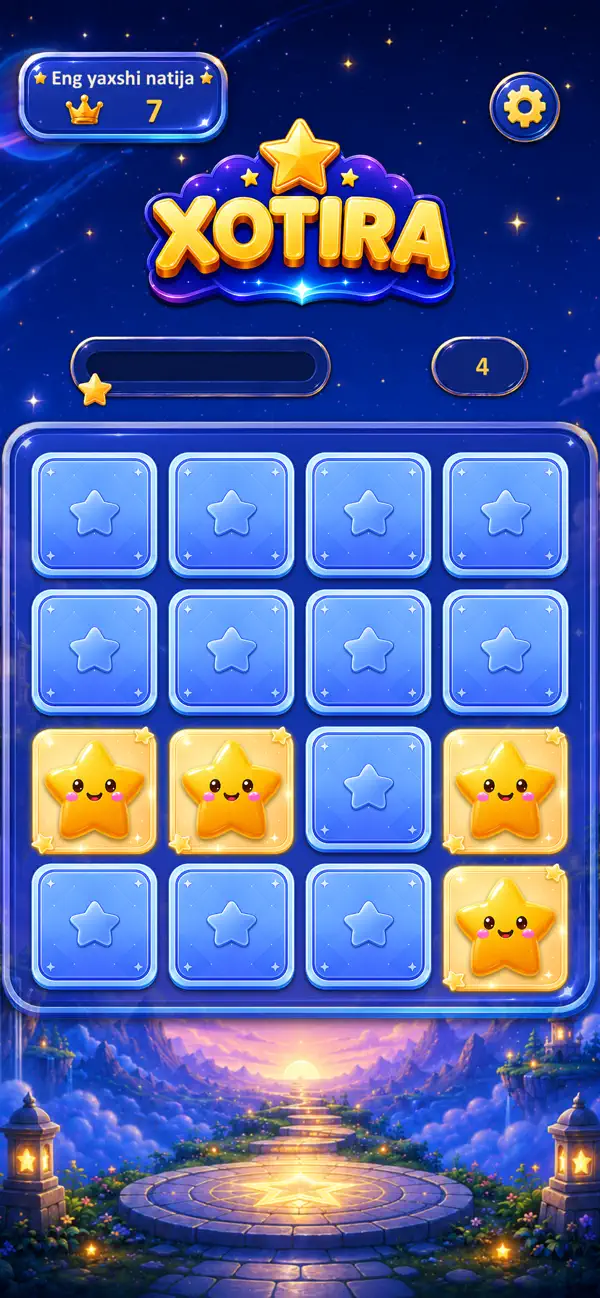Tap the revealed star tile in the bottom row
Screen dimensions: 600x1298
point(505,927)
